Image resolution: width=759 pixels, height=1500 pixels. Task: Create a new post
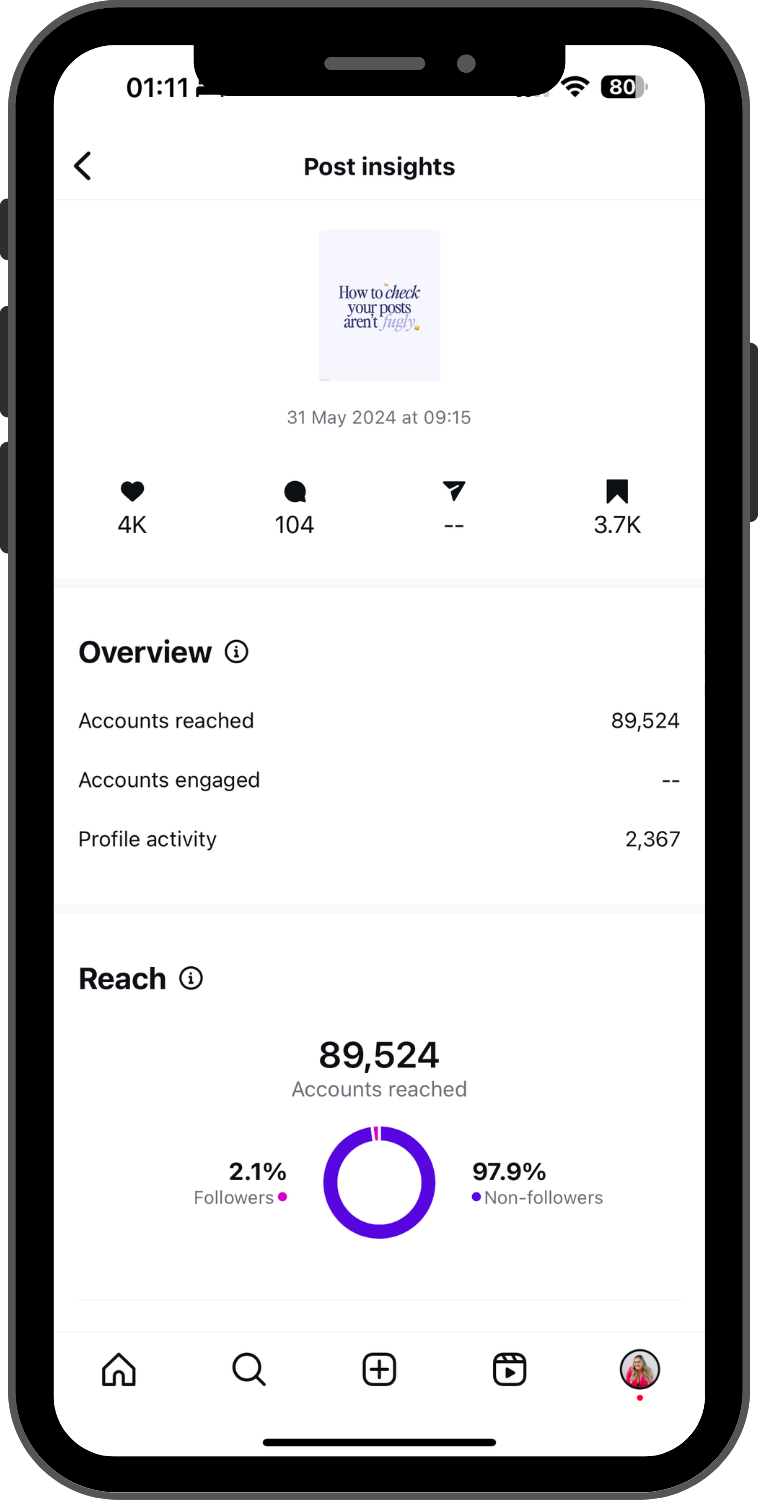[379, 1369]
